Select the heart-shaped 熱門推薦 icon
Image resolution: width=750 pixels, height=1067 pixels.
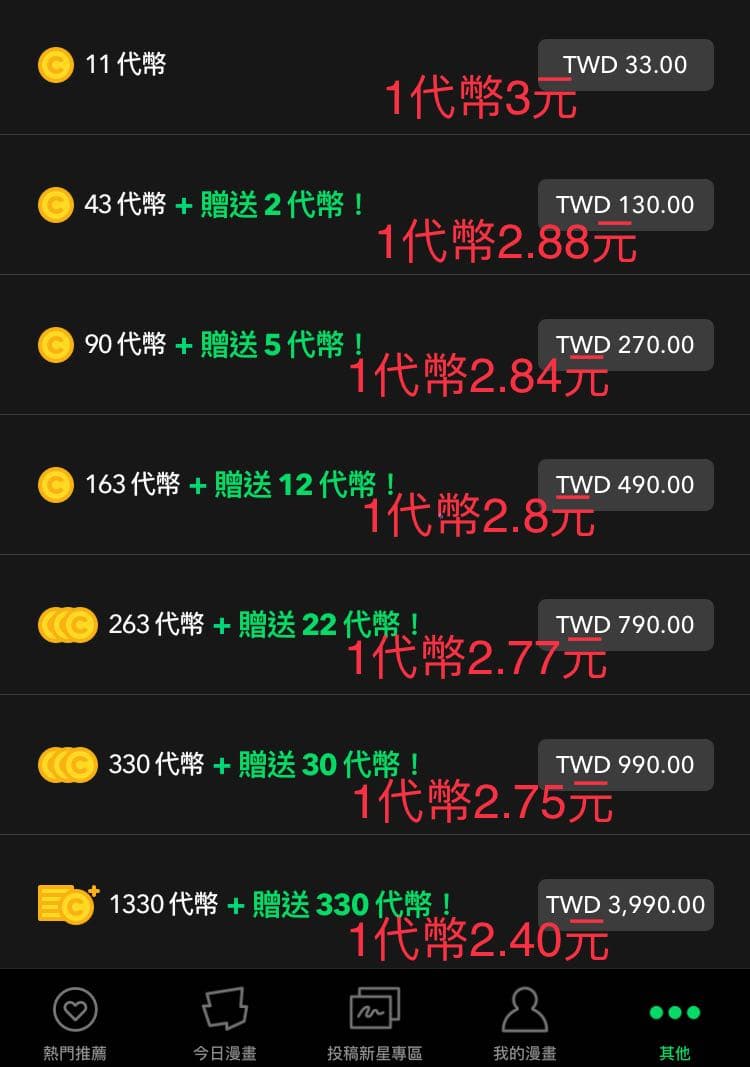(x=75, y=1011)
